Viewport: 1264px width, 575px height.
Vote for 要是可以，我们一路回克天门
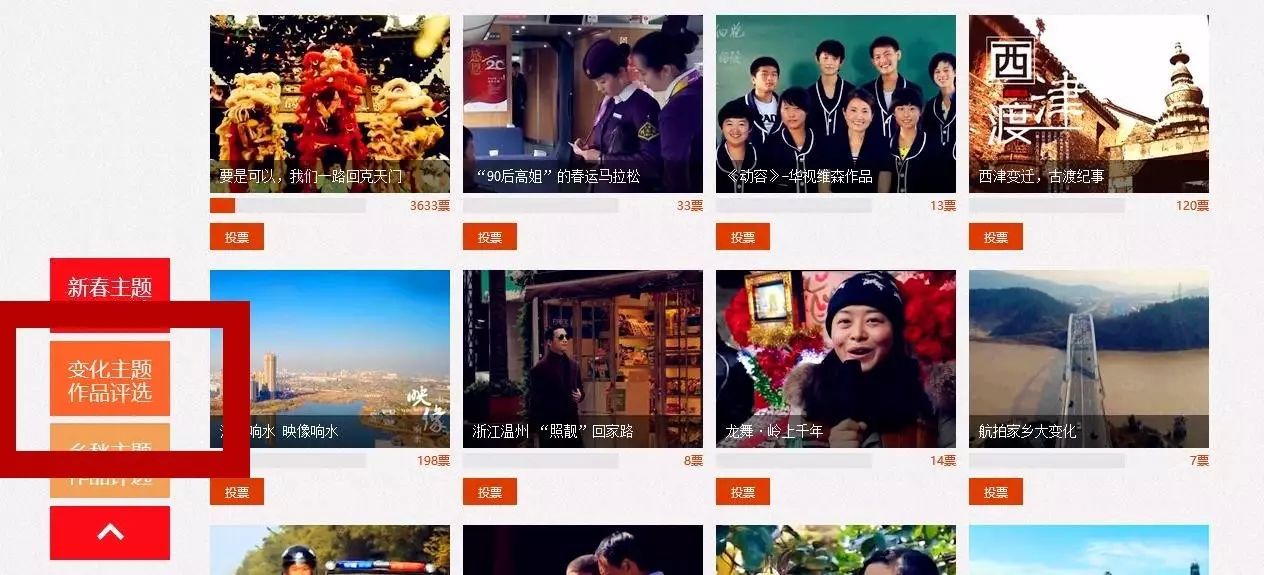237,237
